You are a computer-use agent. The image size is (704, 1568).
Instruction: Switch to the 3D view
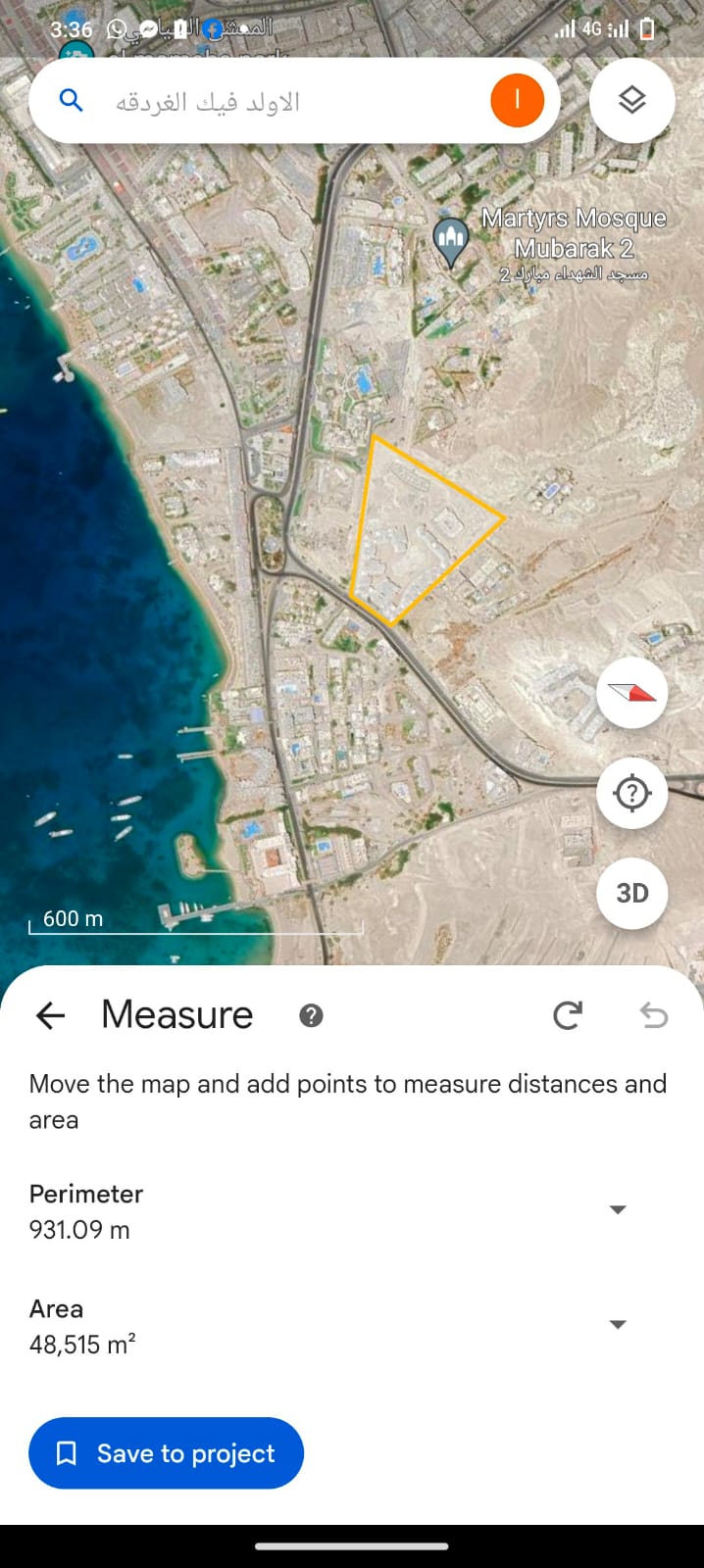pos(632,893)
